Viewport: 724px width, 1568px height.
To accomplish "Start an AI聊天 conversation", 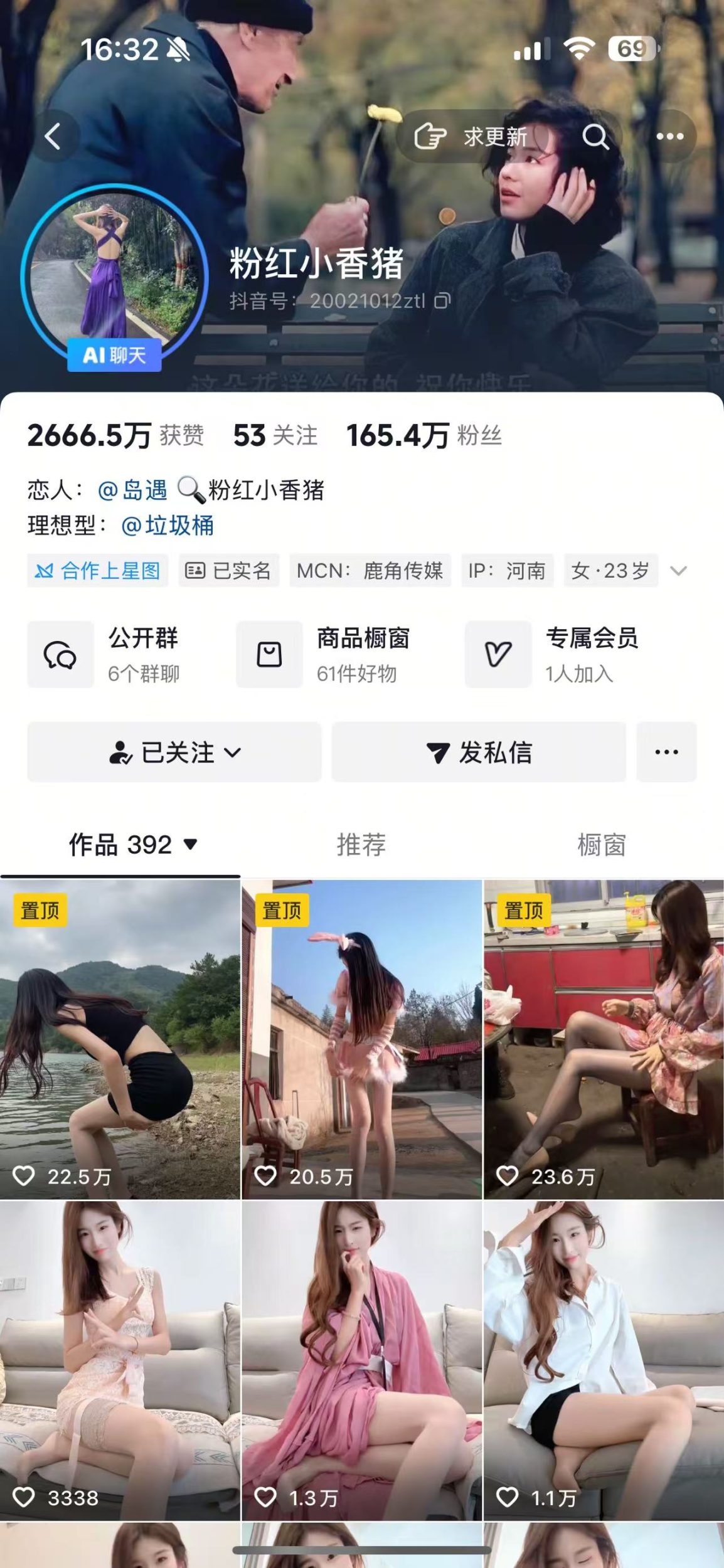I will [x=116, y=356].
